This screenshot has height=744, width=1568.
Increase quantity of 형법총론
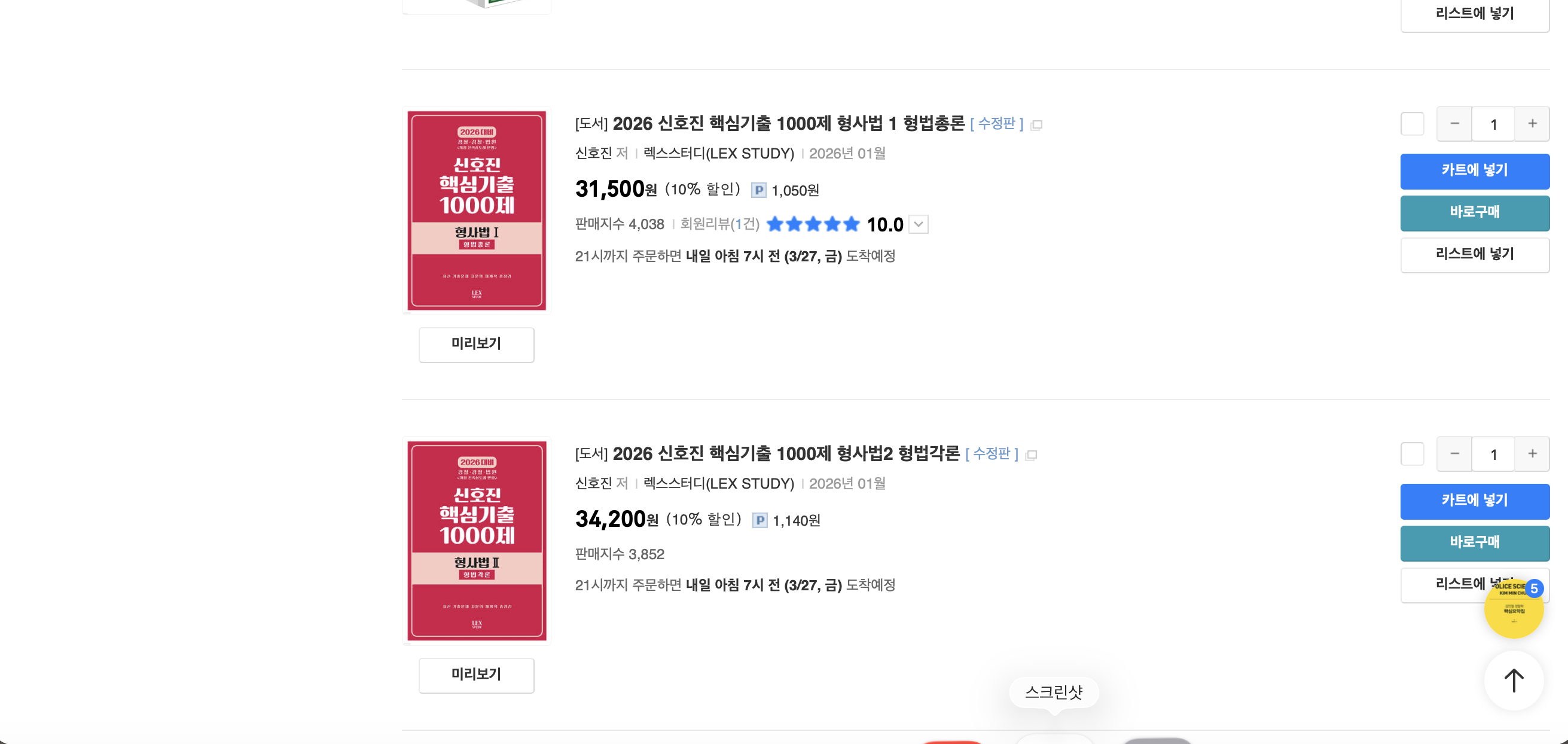pos(1532,124)
